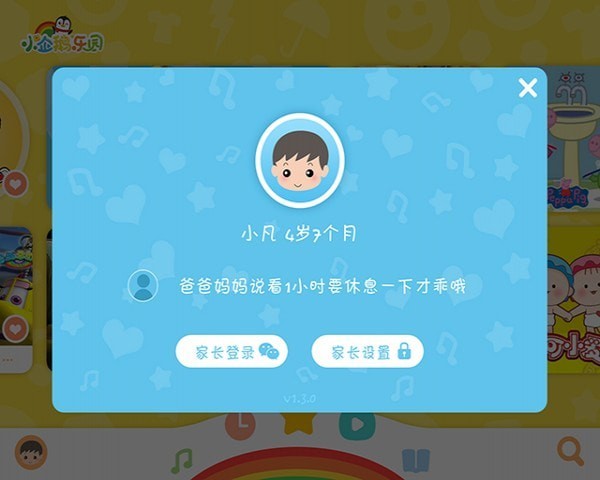Screen dimensions: 600x480
Task: Close the profile dialog
Action: coord(528,88)
